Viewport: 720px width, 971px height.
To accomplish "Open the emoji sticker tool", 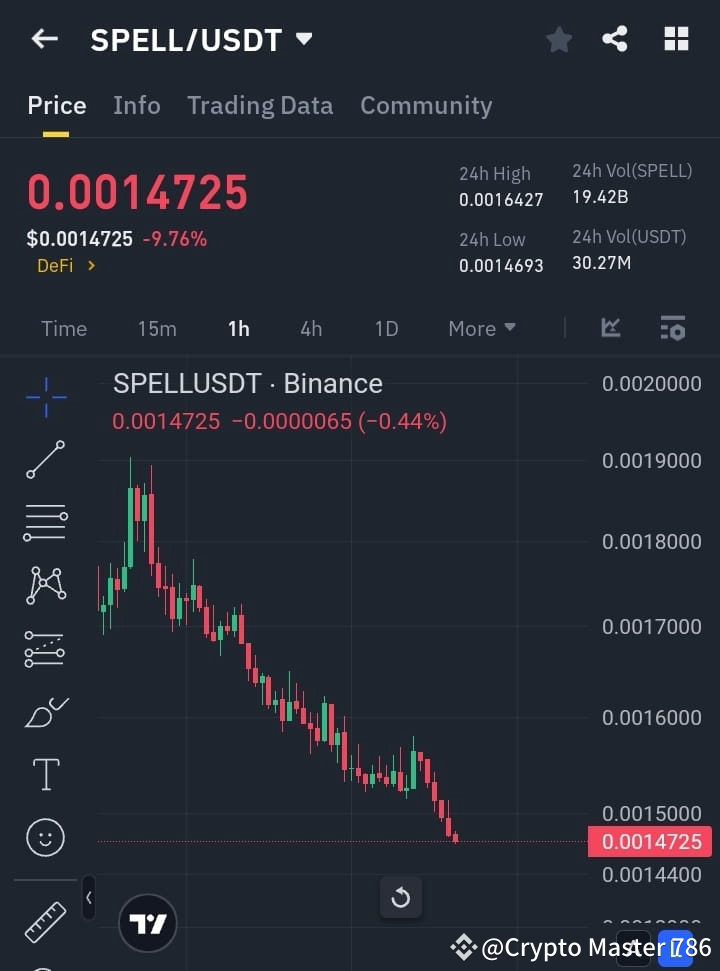I will click(45, 837).
